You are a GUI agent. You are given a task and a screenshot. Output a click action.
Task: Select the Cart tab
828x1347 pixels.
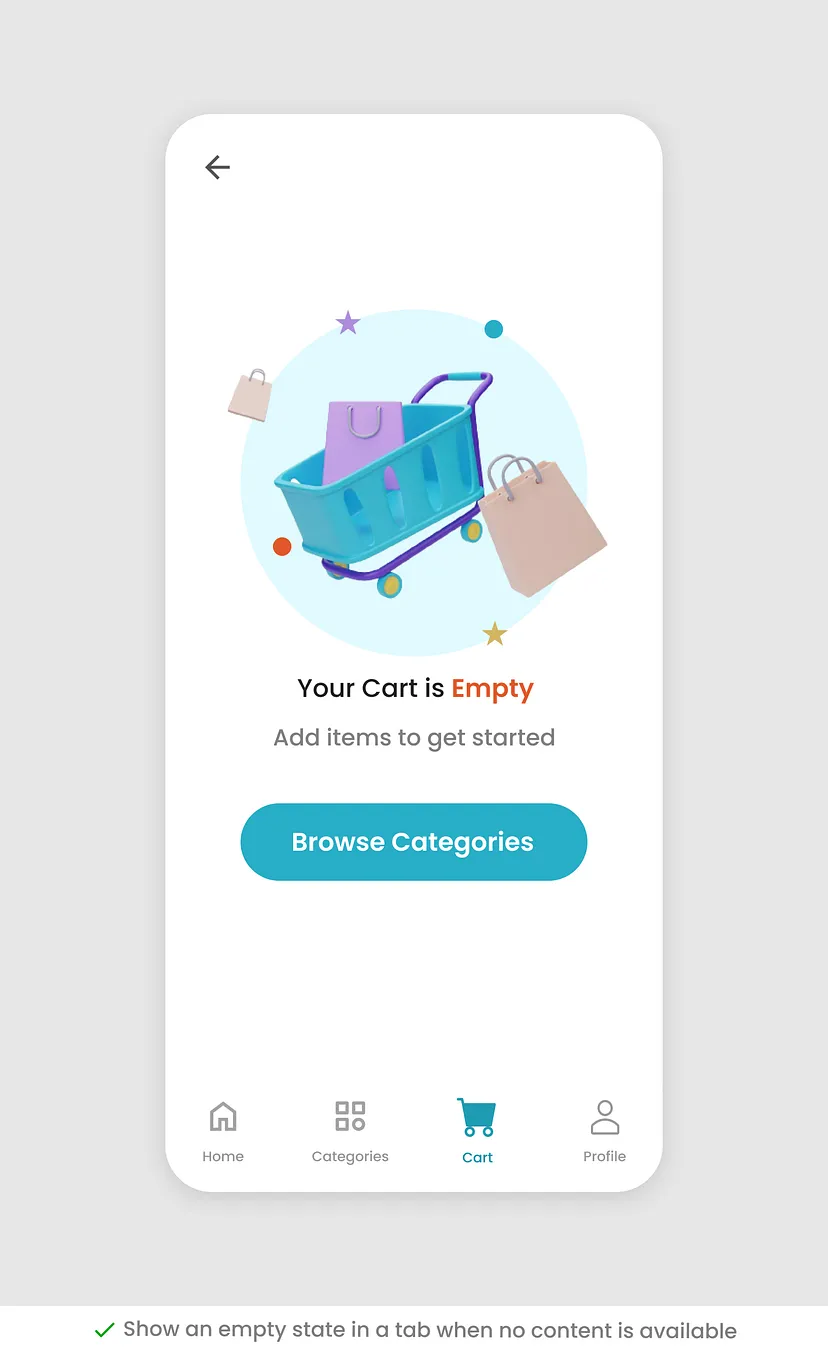coord(477,1131)
